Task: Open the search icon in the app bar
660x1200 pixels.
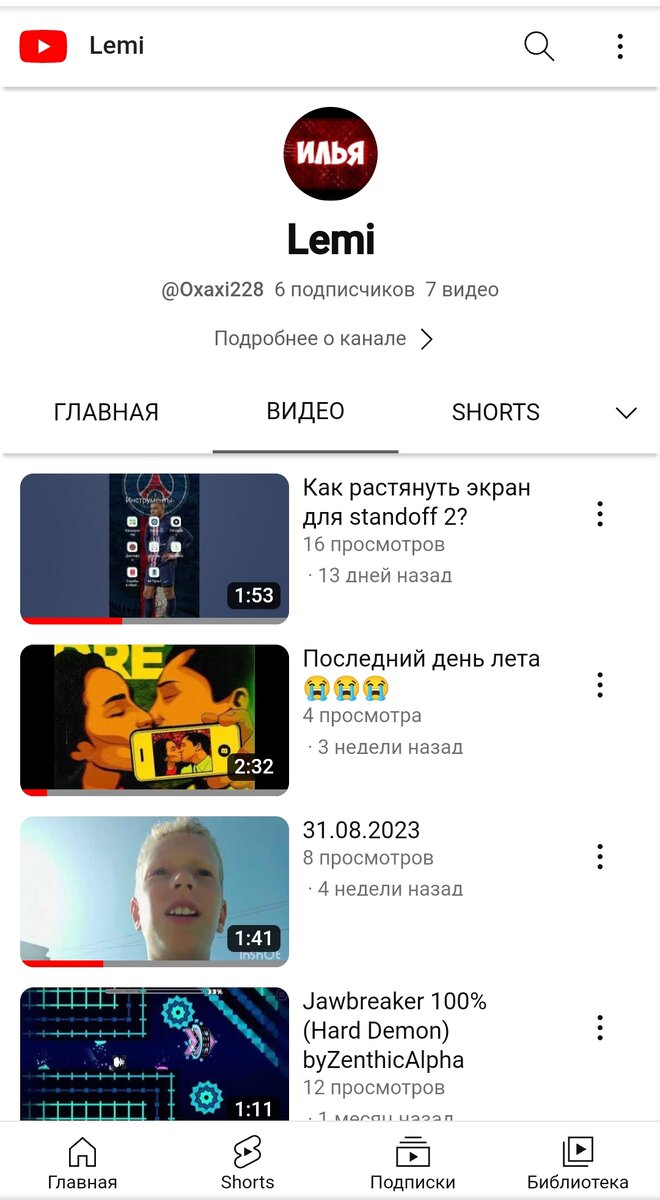Action: click(x=538, y=46)
